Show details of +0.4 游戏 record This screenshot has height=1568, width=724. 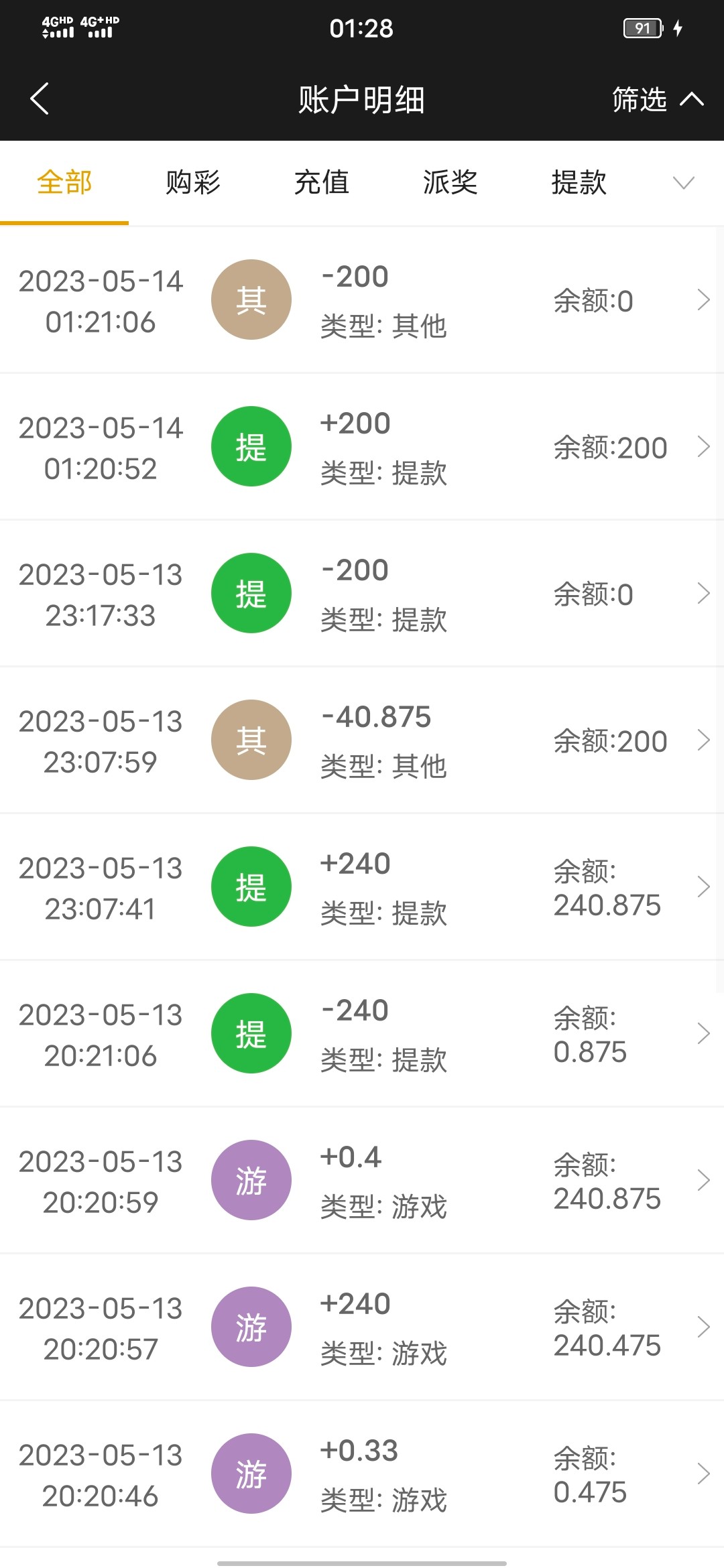click(362, 1181)
